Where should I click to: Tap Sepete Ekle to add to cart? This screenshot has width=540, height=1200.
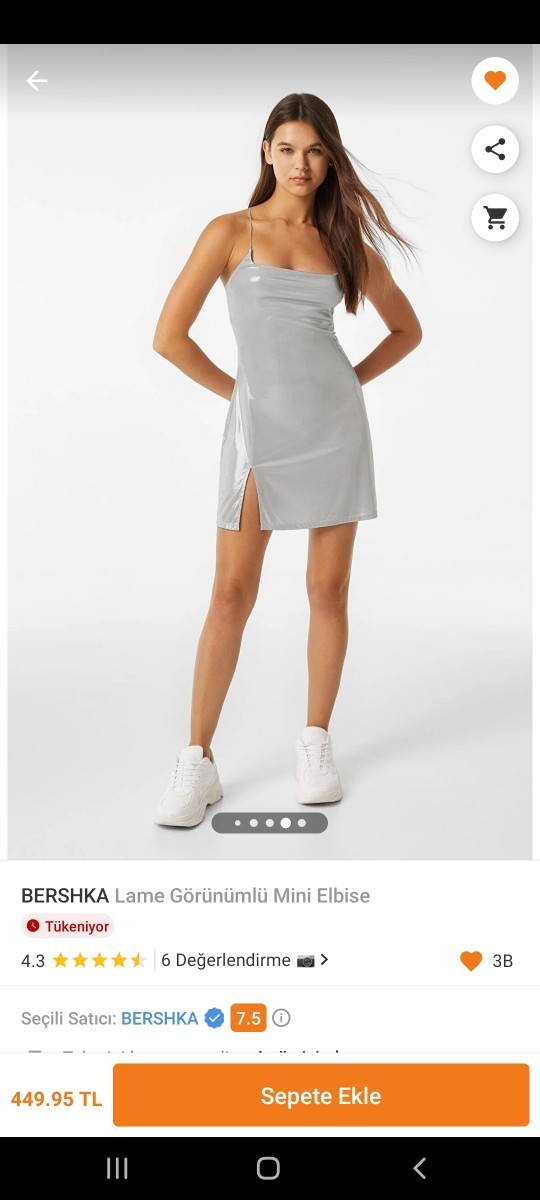pyautogui.click(x=321, y=1096)
